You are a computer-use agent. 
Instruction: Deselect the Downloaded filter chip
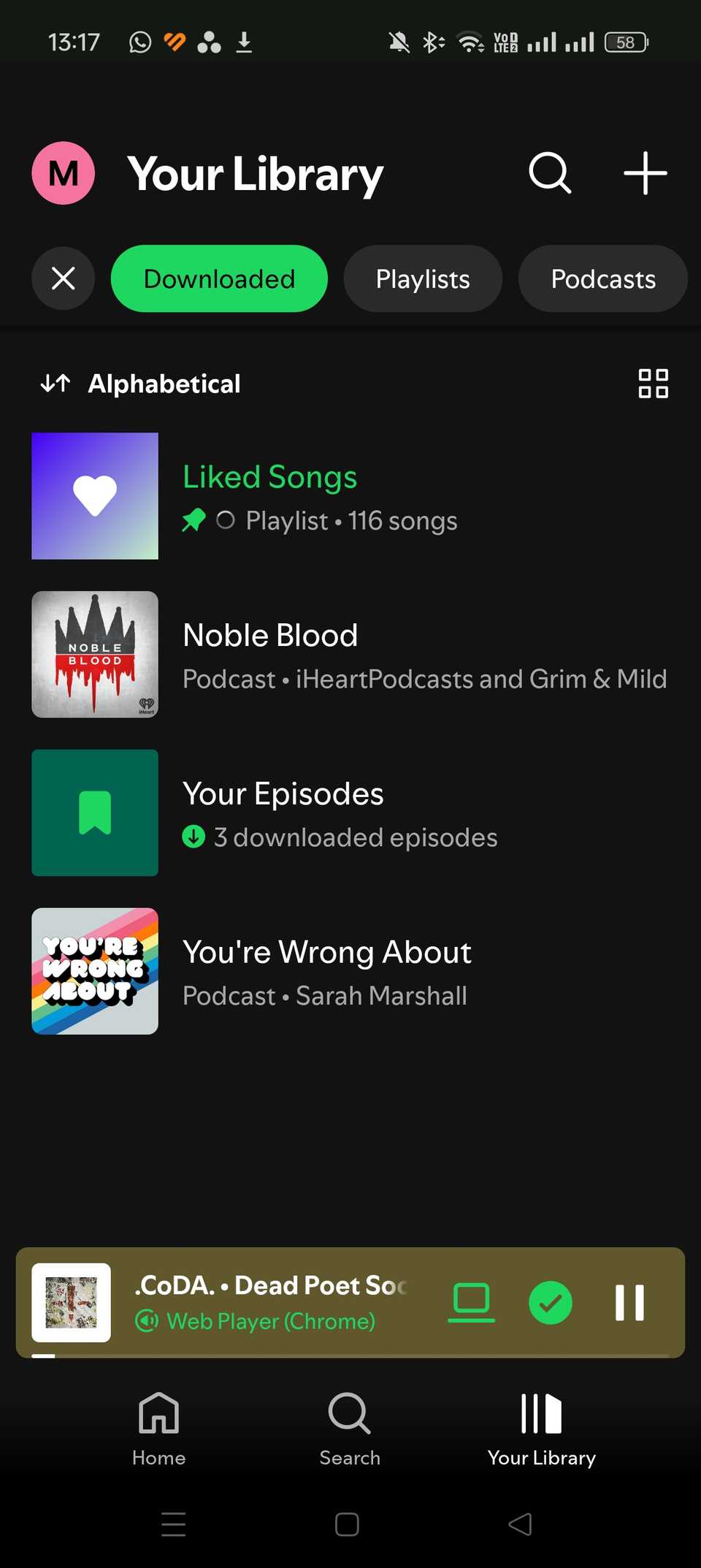(x=218, y=278)
